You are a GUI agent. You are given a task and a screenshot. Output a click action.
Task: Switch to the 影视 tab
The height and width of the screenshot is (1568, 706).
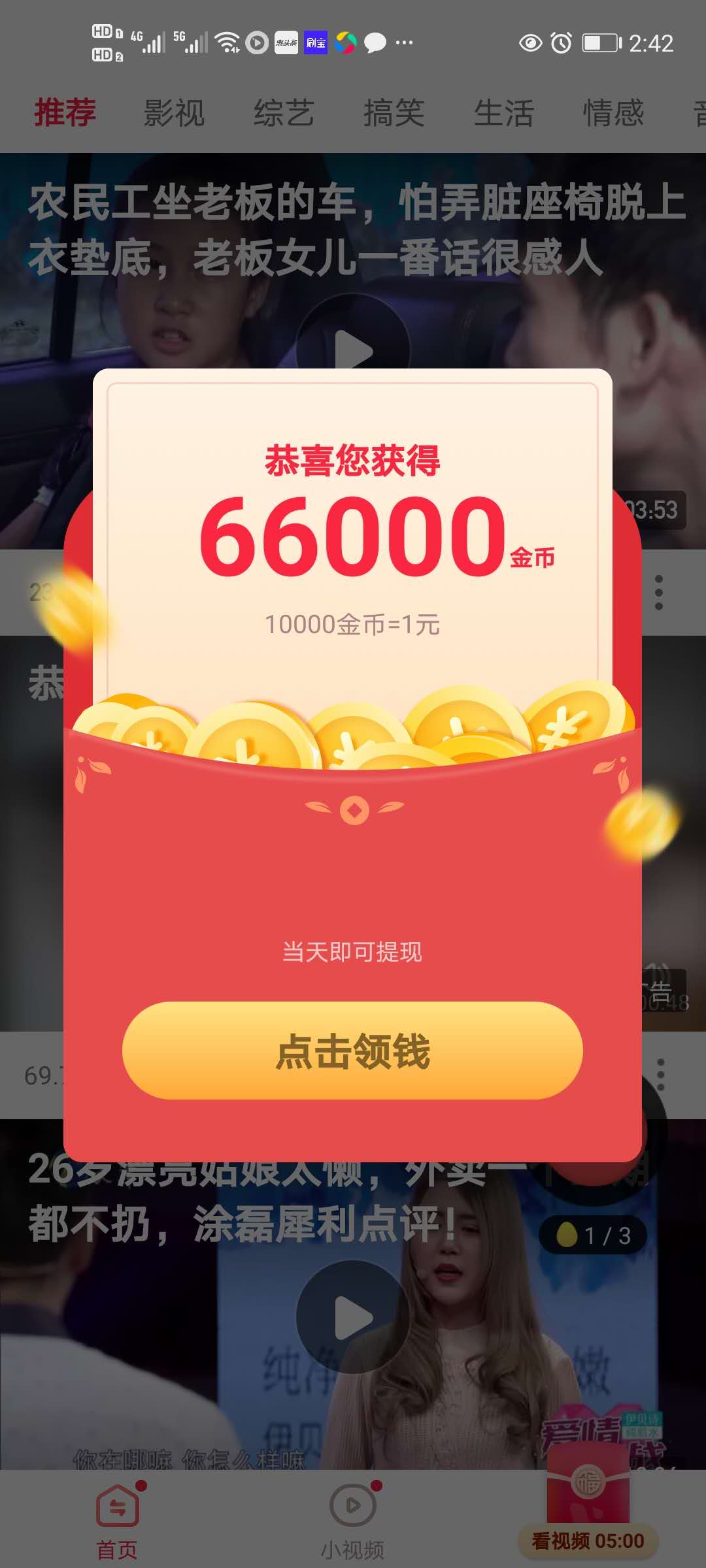pos(174,113)
